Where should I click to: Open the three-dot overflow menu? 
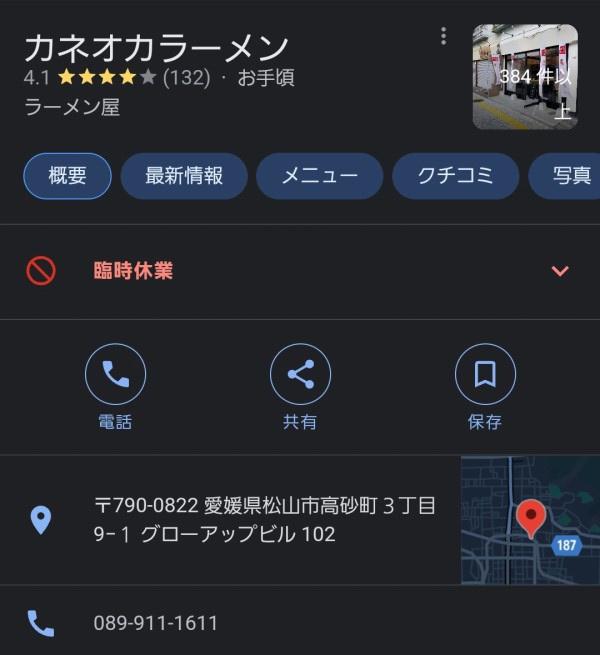pyautogui.click(x=444, y=36)
